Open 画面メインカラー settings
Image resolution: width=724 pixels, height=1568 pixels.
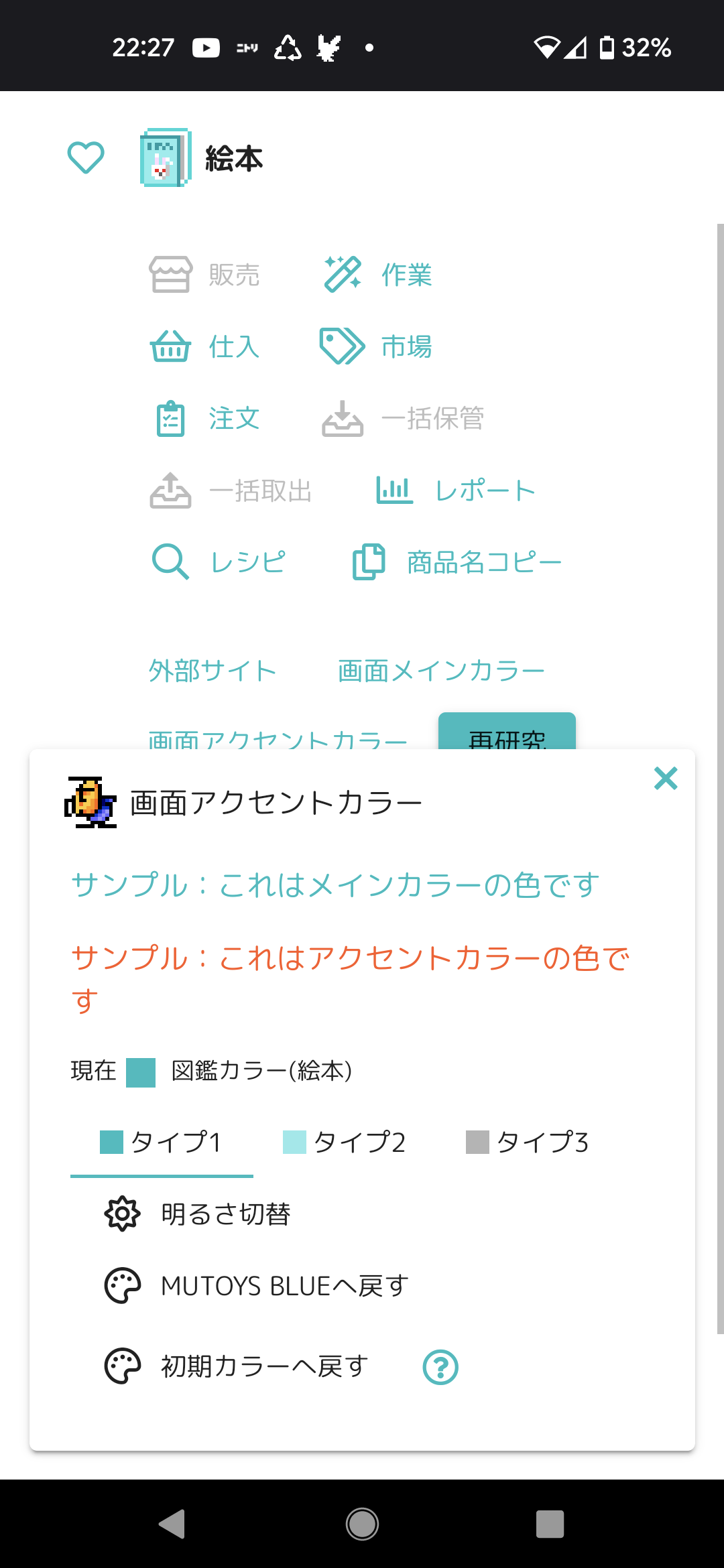(441, 670)
